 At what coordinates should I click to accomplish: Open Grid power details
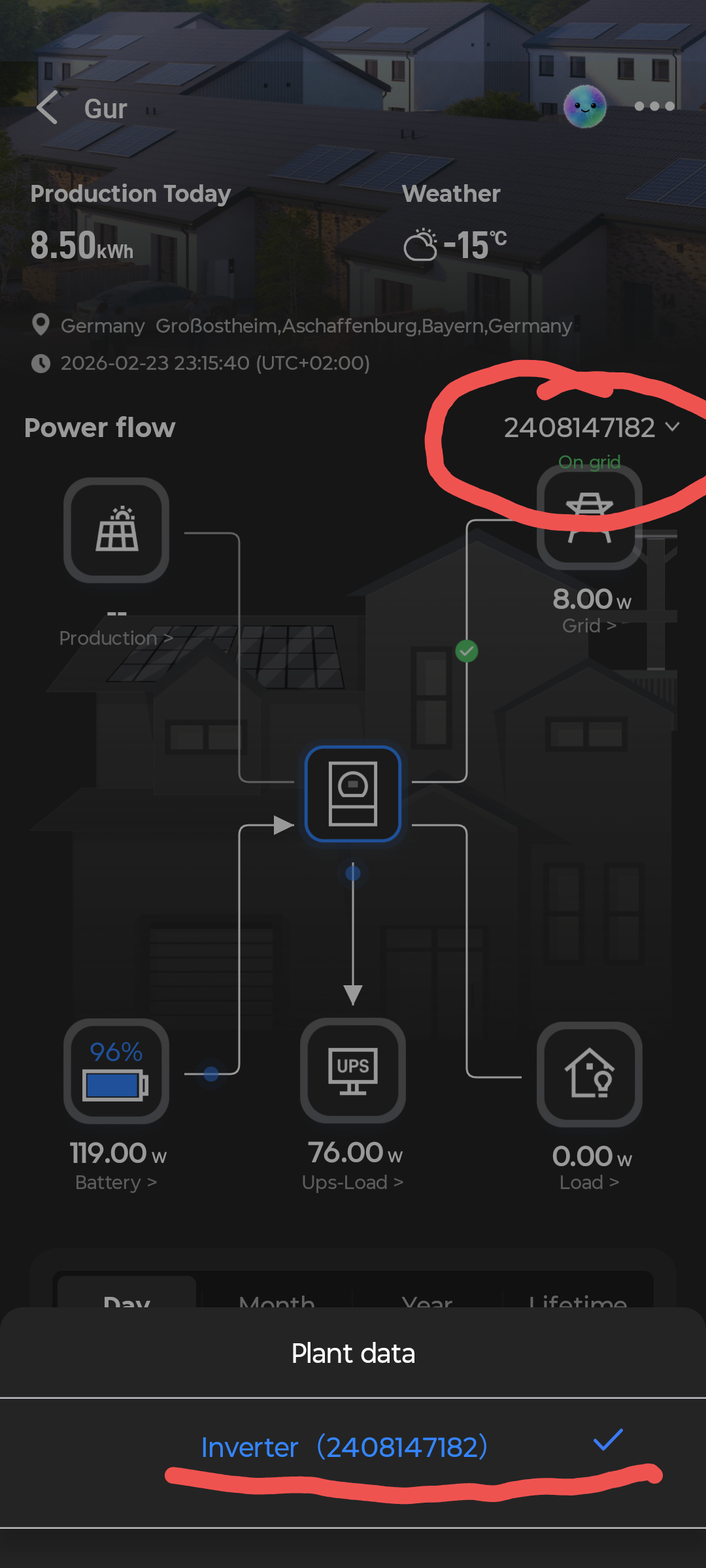pyautogui.click(x=589, y=625)
